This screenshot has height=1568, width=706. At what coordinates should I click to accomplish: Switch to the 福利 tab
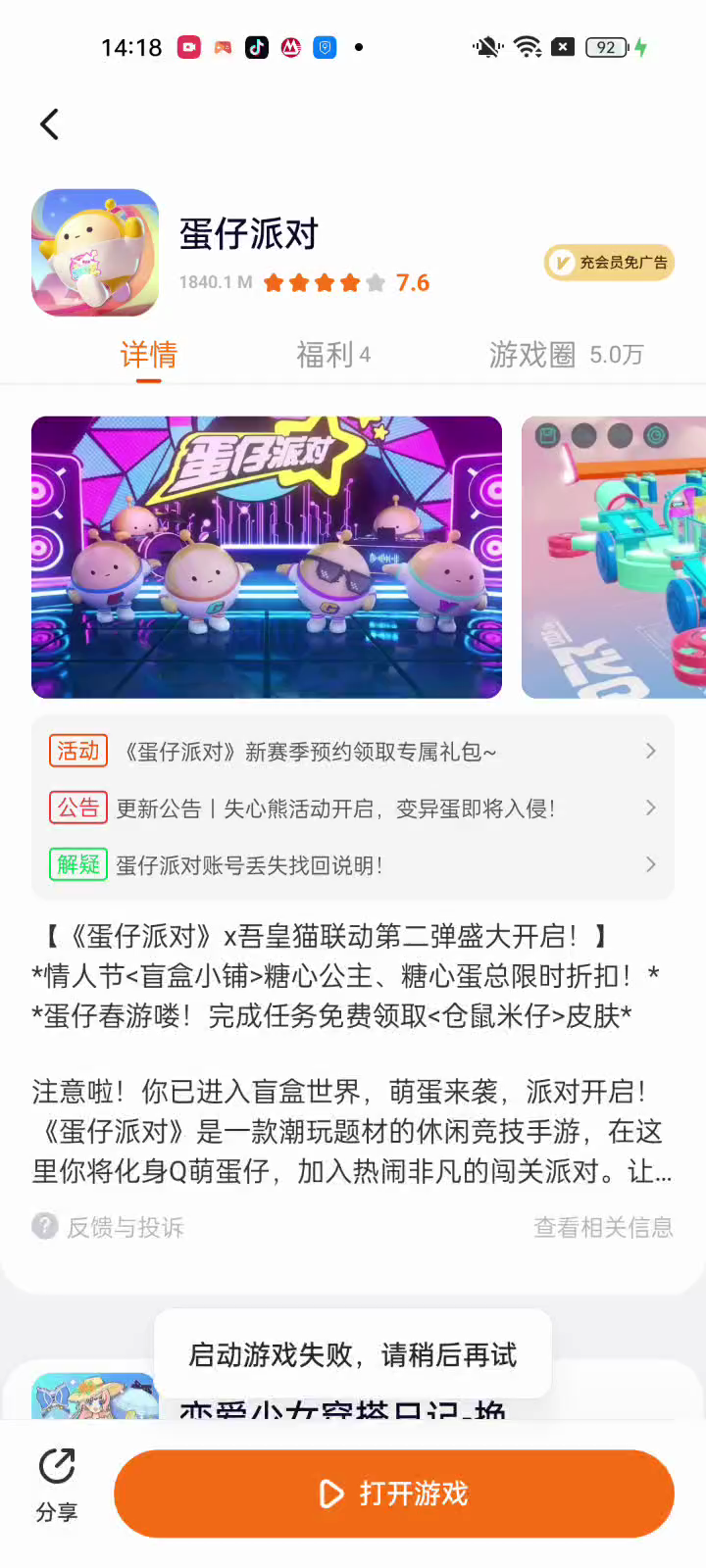333,355
